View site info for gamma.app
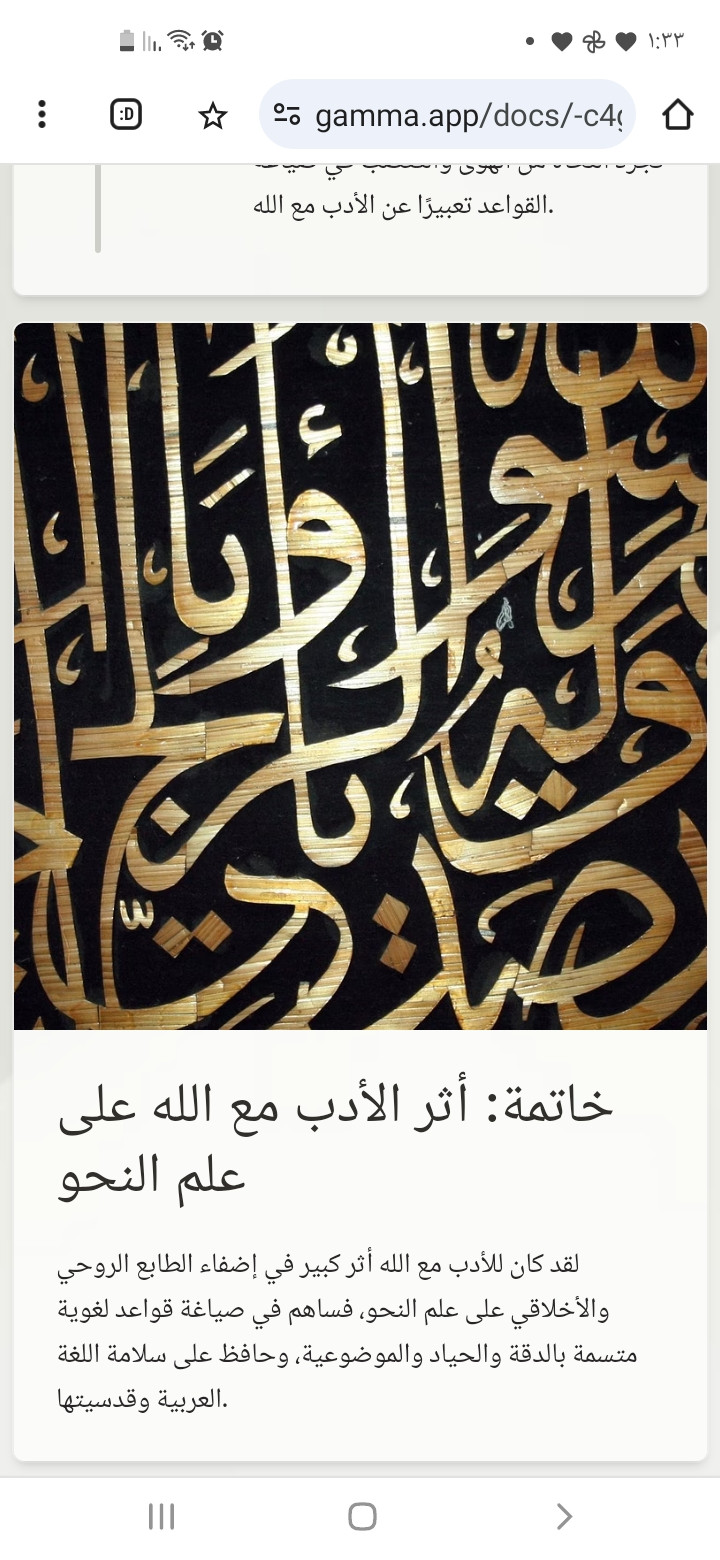720x1560 pixels. coord(288,116)
